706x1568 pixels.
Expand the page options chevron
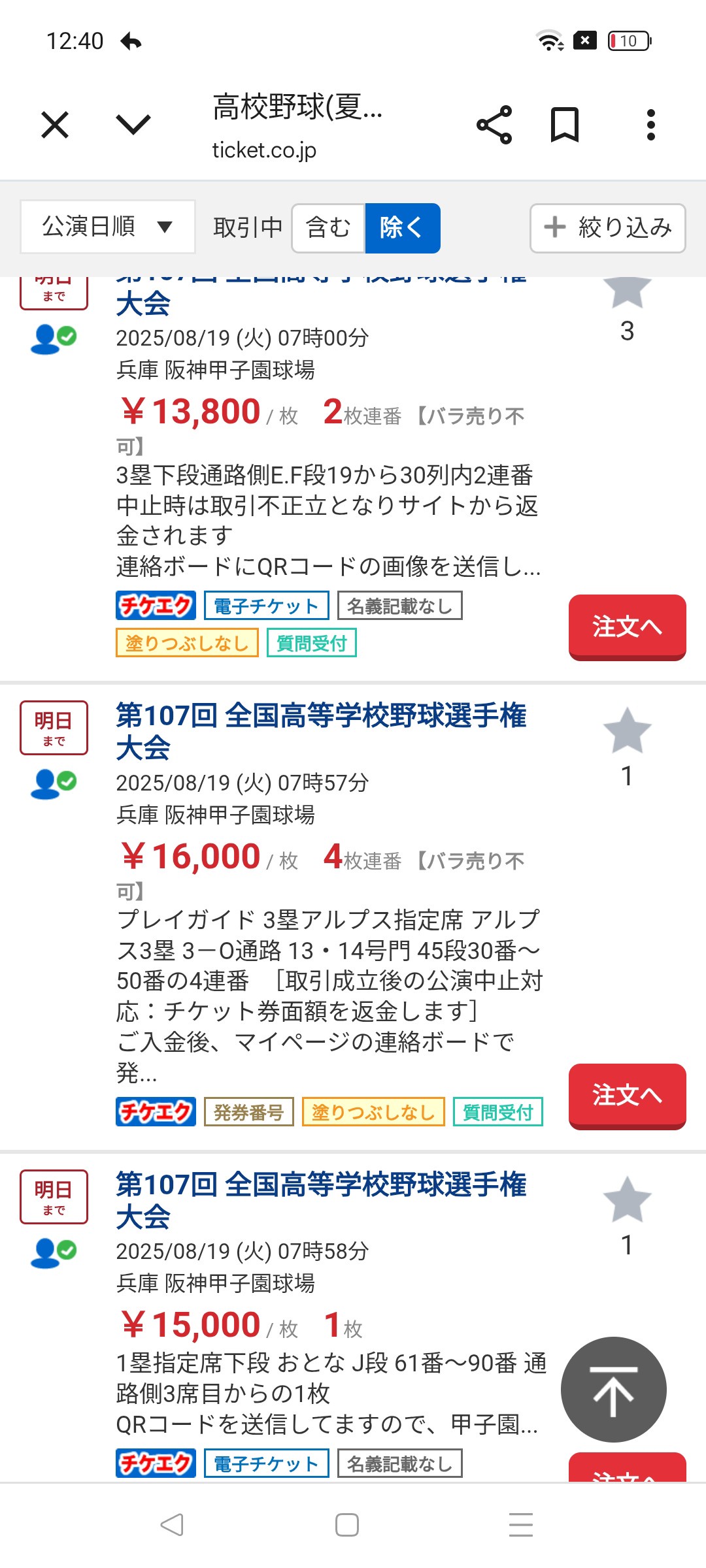(133, 124)
